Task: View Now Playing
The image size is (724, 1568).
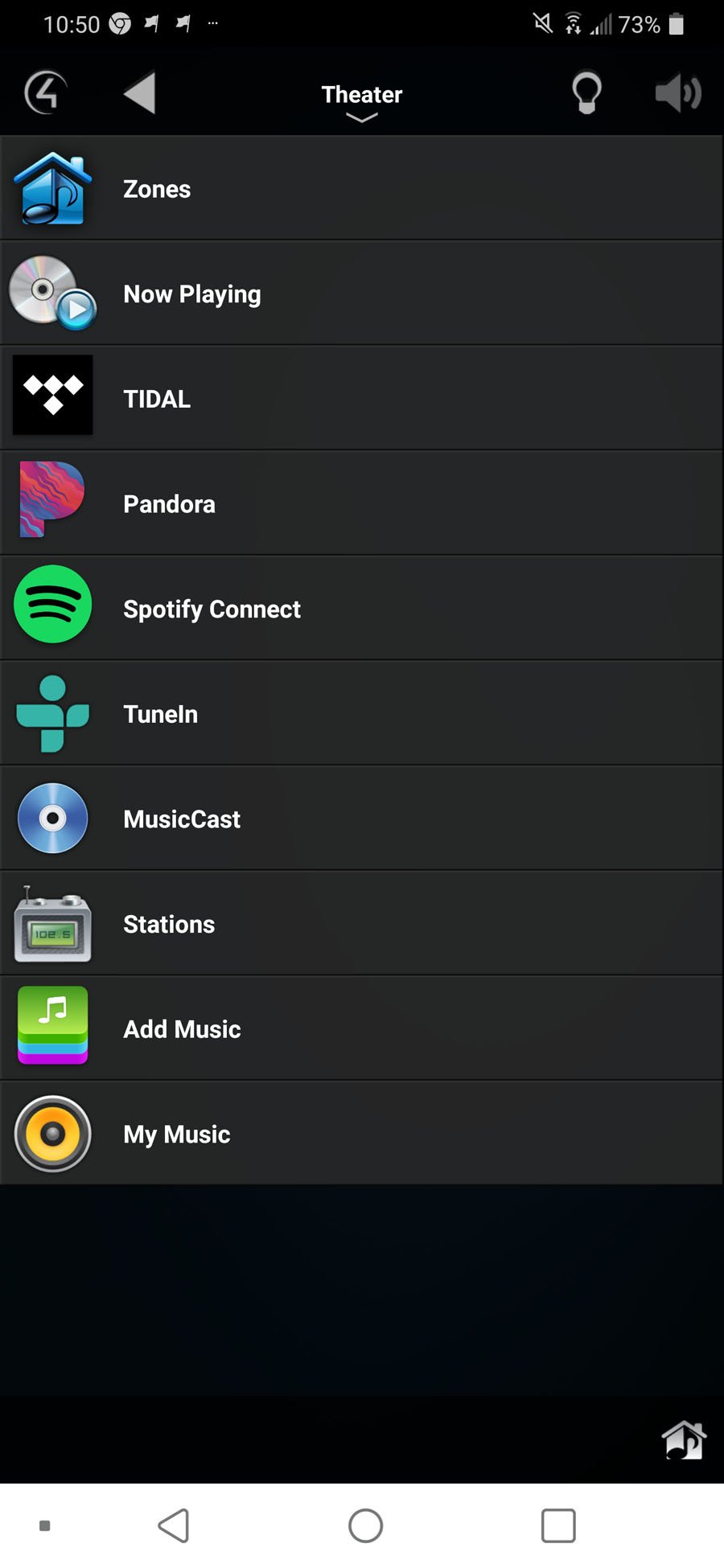Action: (x=362, y=293)
